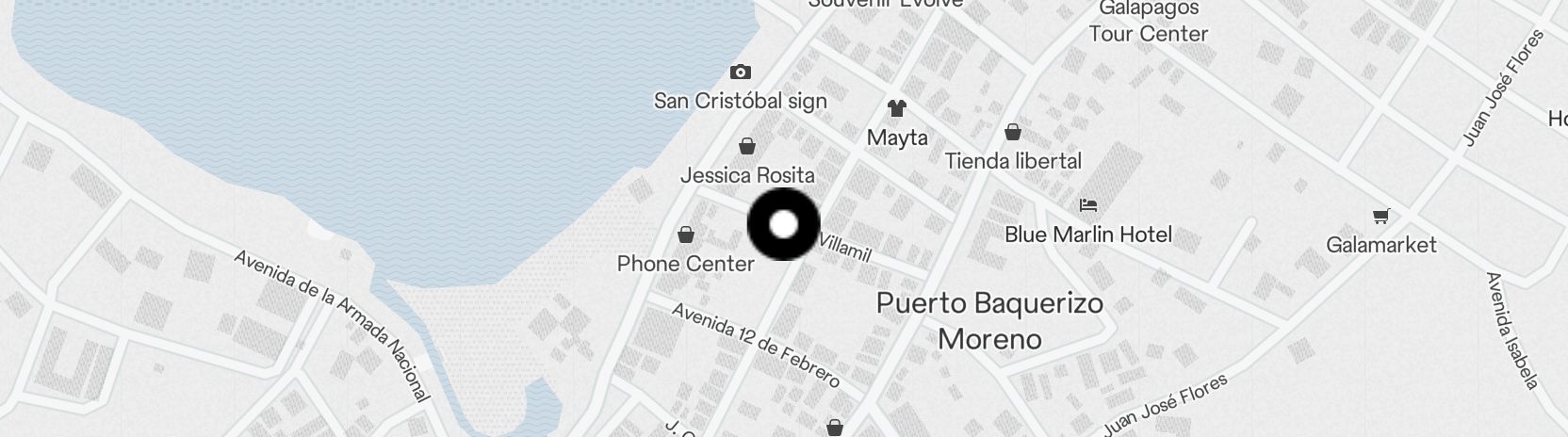
Task: Select the San Cristóbal sign camera marker
Action: pos(741,73)
